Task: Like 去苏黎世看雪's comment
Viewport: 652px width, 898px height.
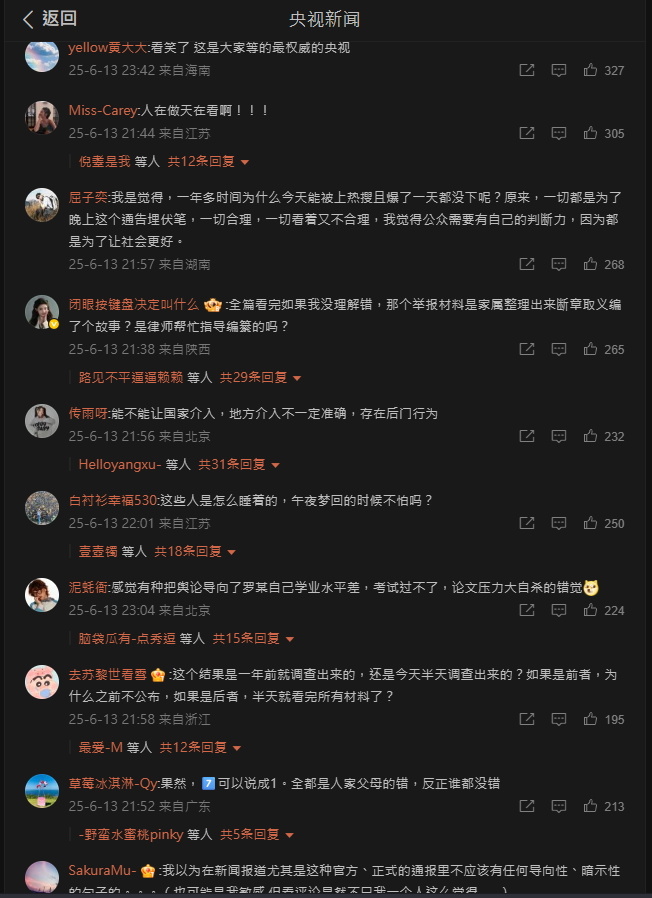Action: pyautogui.click(x=591, y=719)
